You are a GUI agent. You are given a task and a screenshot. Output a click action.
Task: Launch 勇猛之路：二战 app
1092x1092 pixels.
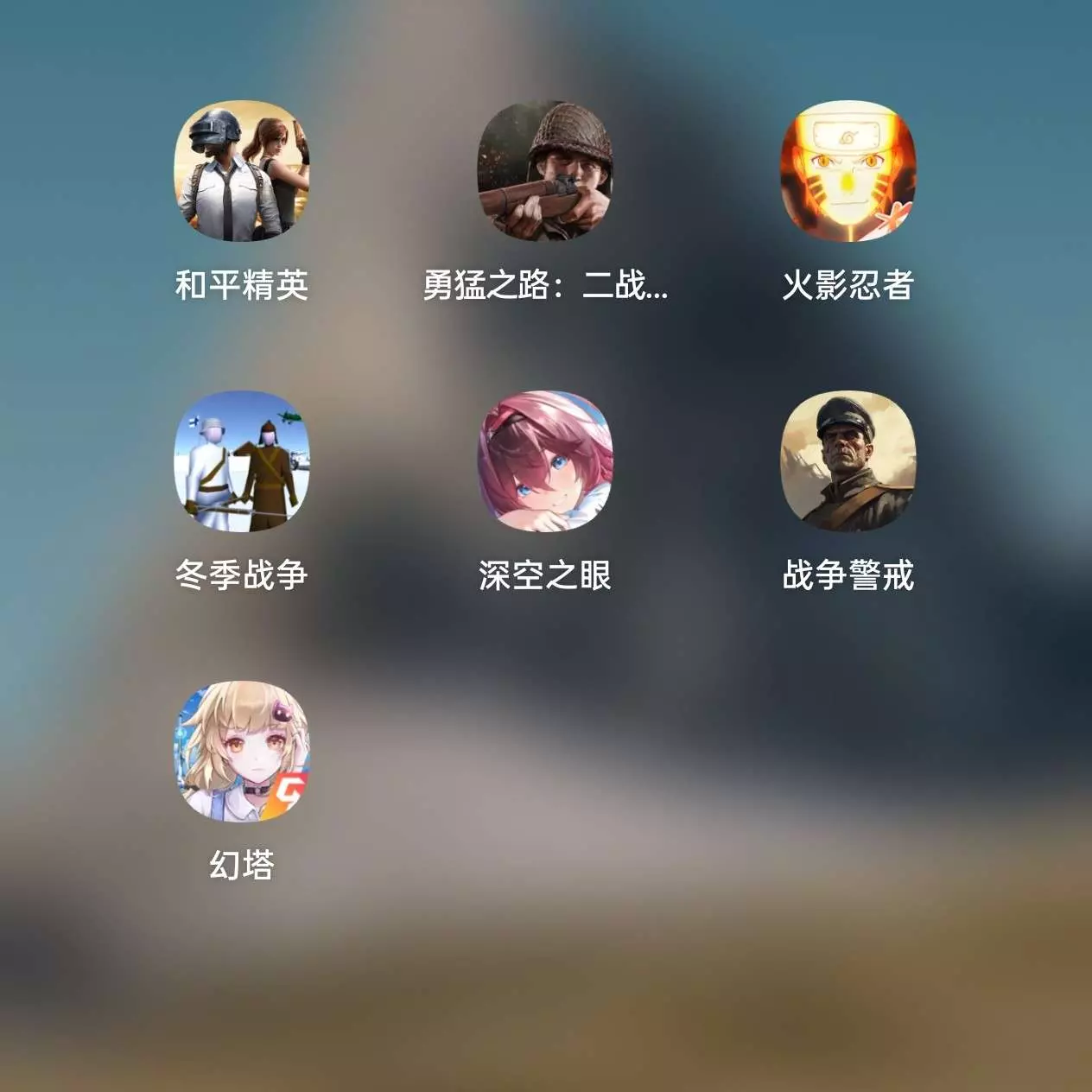(545, 171)
